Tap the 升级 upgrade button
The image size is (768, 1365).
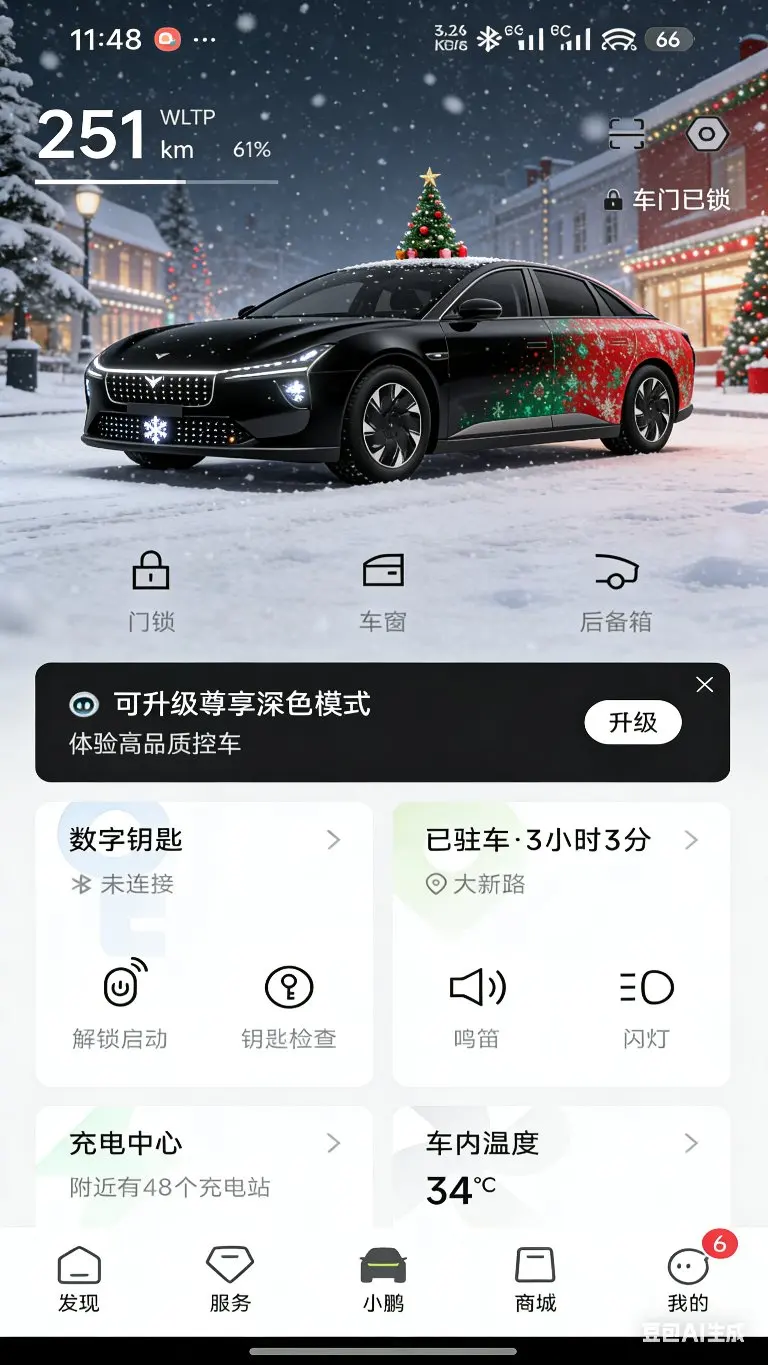pyautogui.click(x=633, y=722)
